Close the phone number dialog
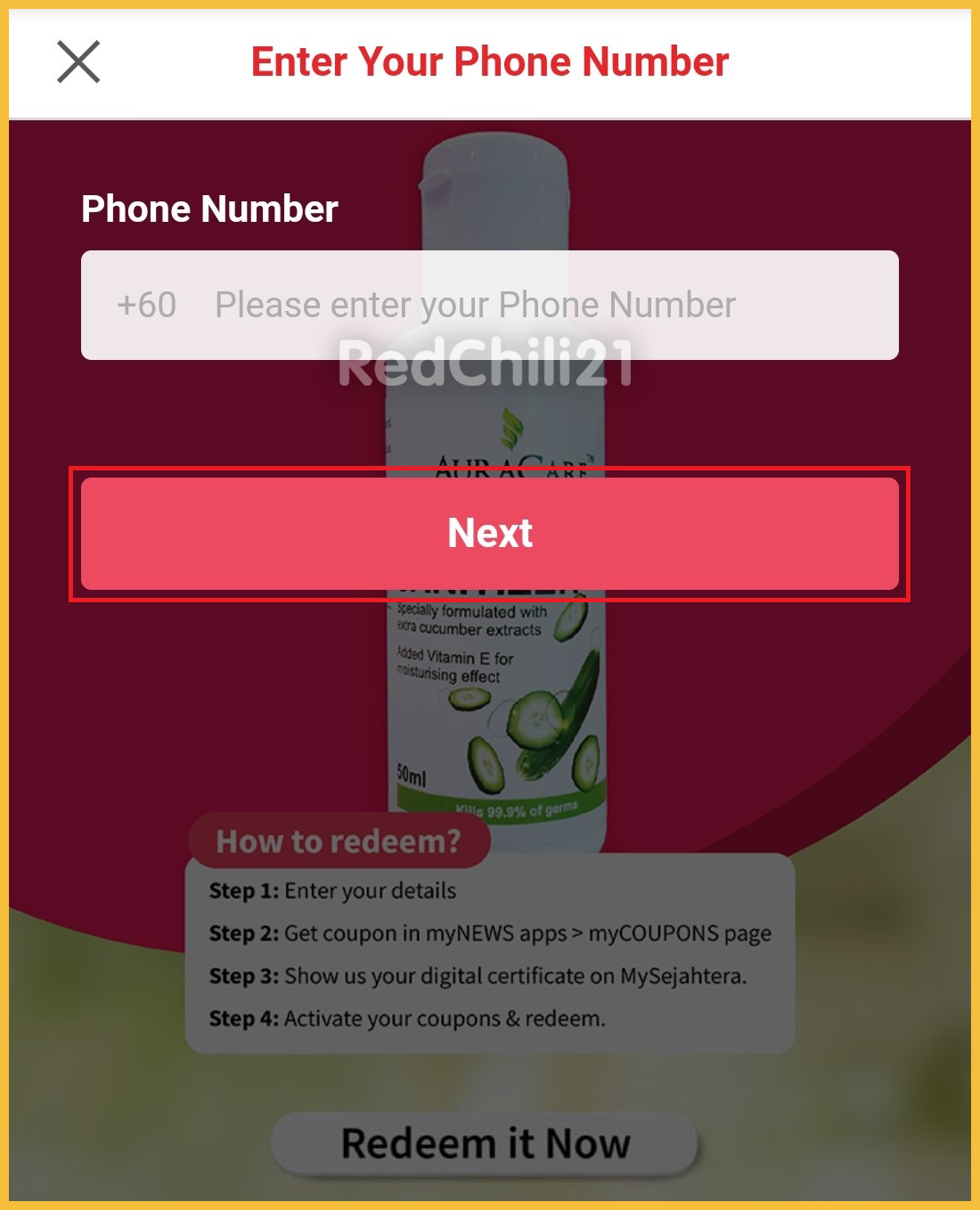 point(78,62)
